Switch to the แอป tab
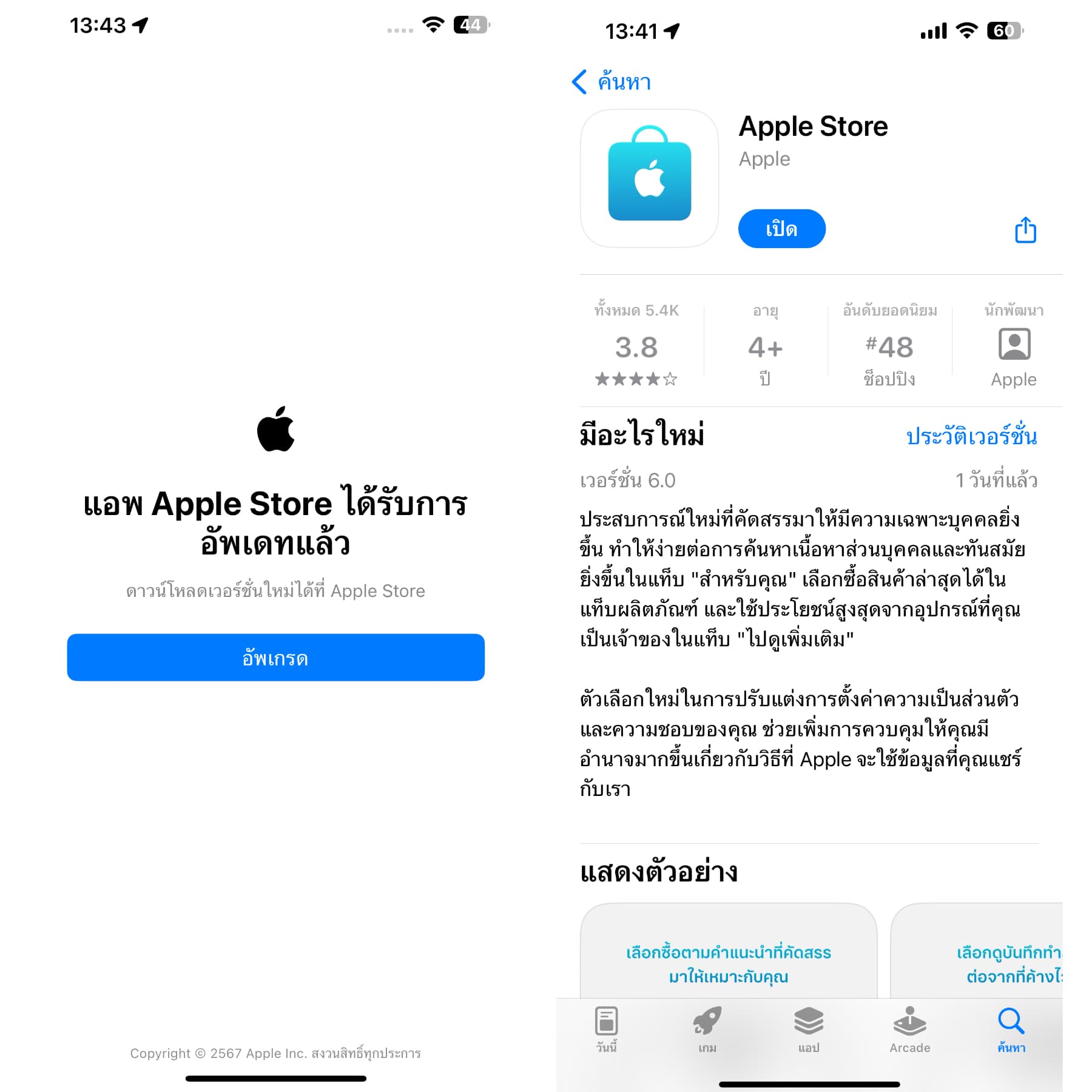1092x1092 pixels. 809,1028
